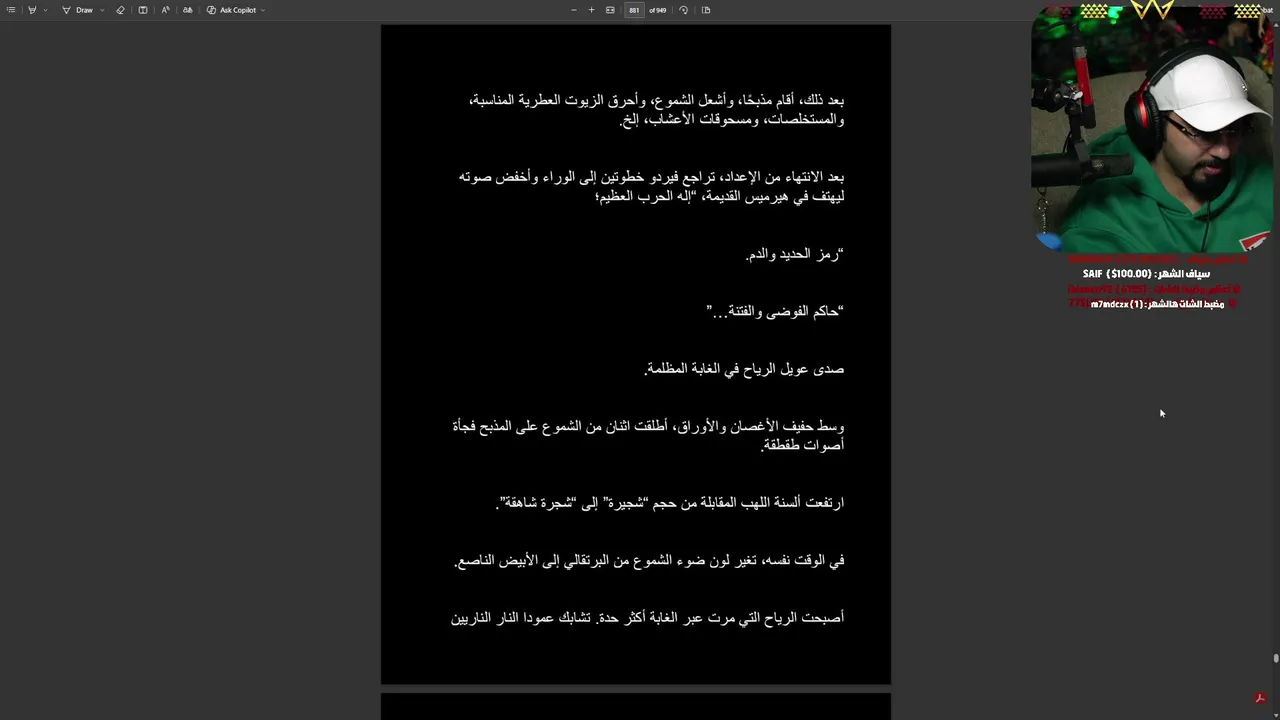
Task: Start Read aloud
Action: (x=165, y=10)
